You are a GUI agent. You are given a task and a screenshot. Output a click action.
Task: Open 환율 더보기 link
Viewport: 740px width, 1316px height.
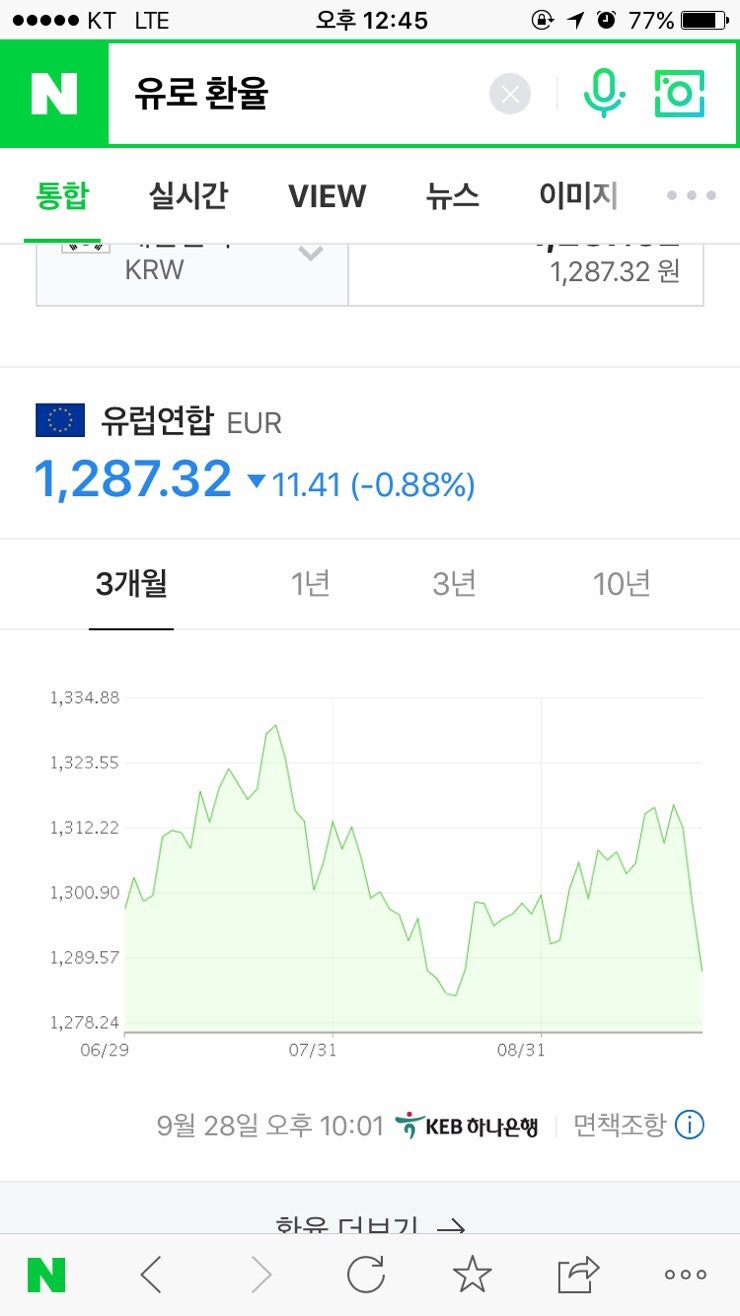point(370,1226)
